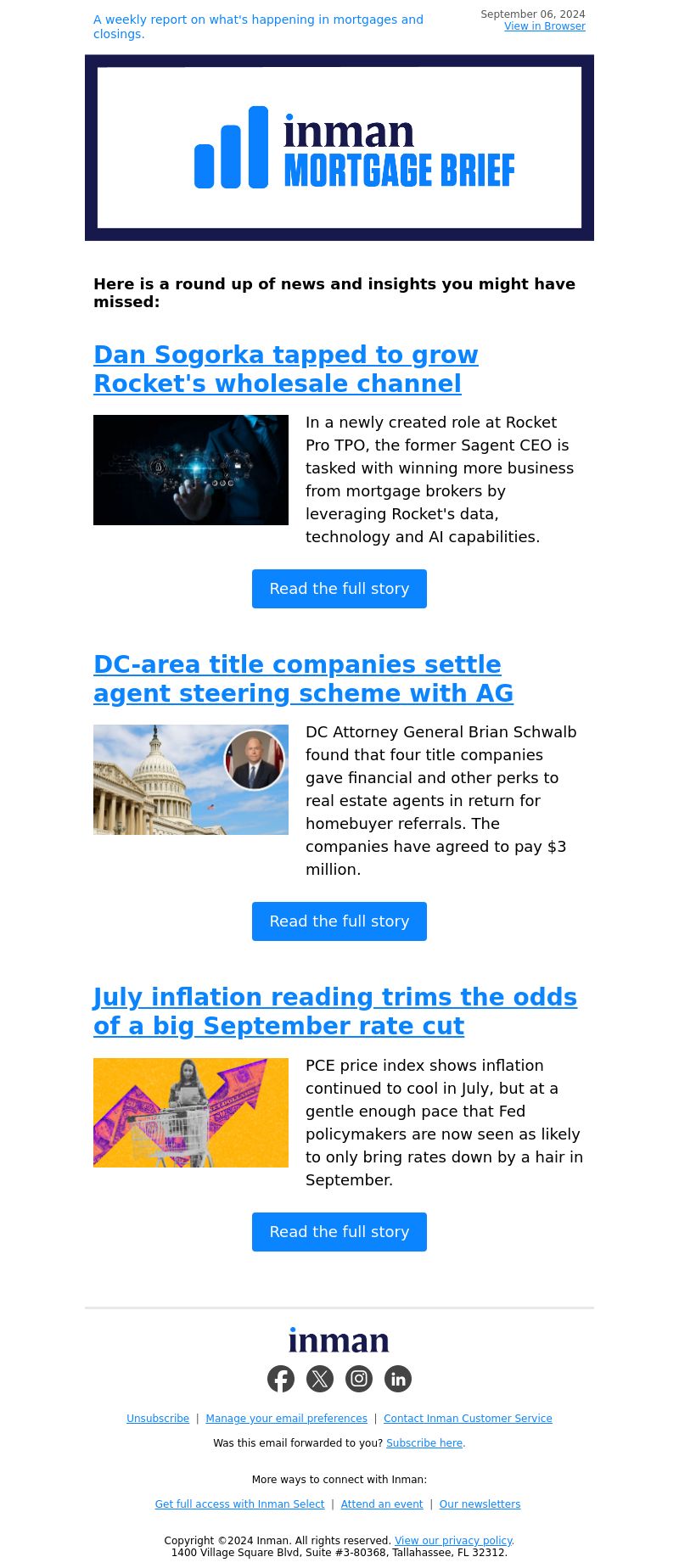Image resolution: width=679 pixels, height=1568 pixels.
Task: Visit Inman's Facebook page
Action: 281,1379
